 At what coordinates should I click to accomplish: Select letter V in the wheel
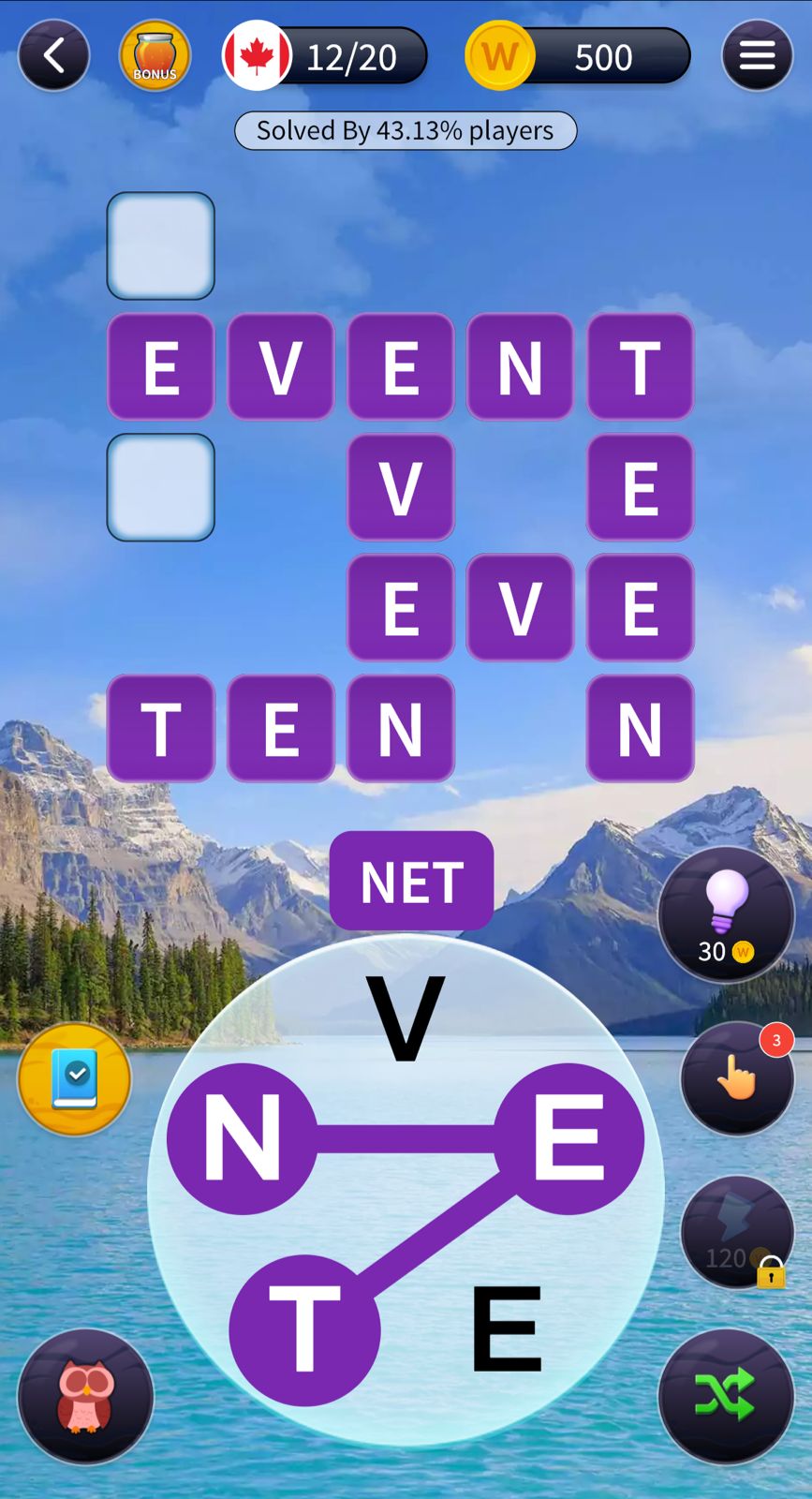(406, 1018)
